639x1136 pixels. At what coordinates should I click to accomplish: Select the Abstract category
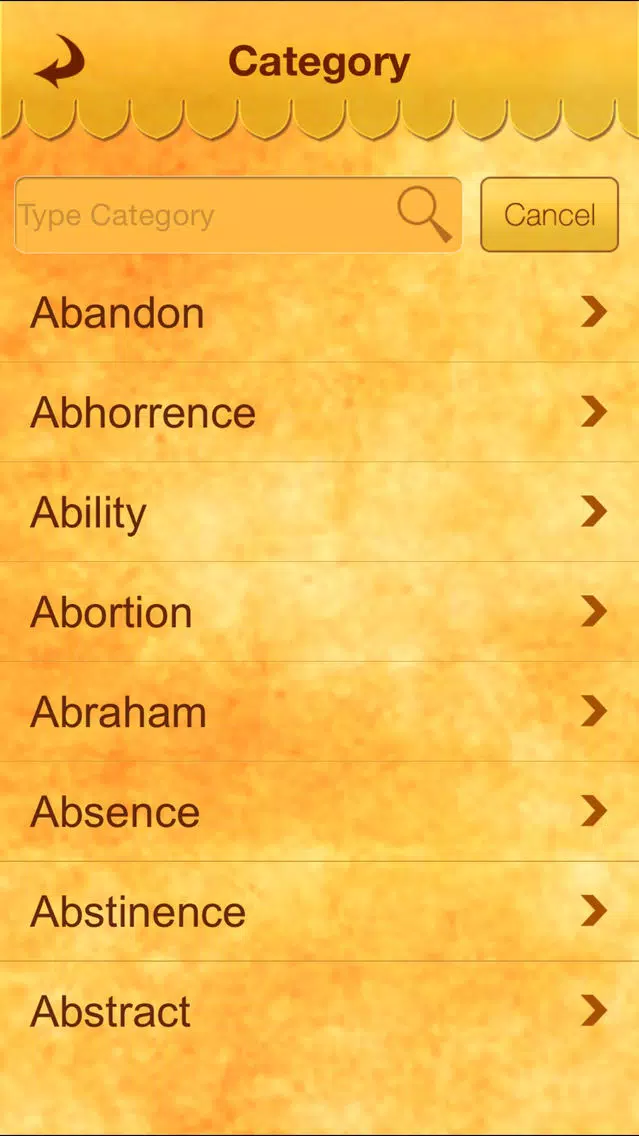(320, 1012)
